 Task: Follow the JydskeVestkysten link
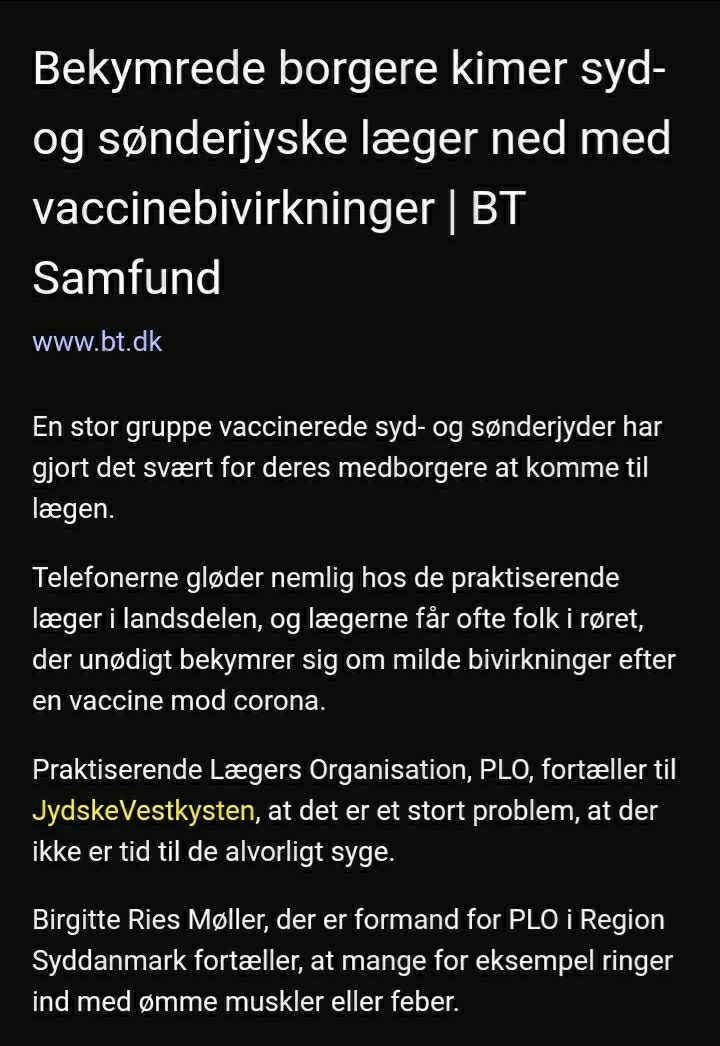143,811
